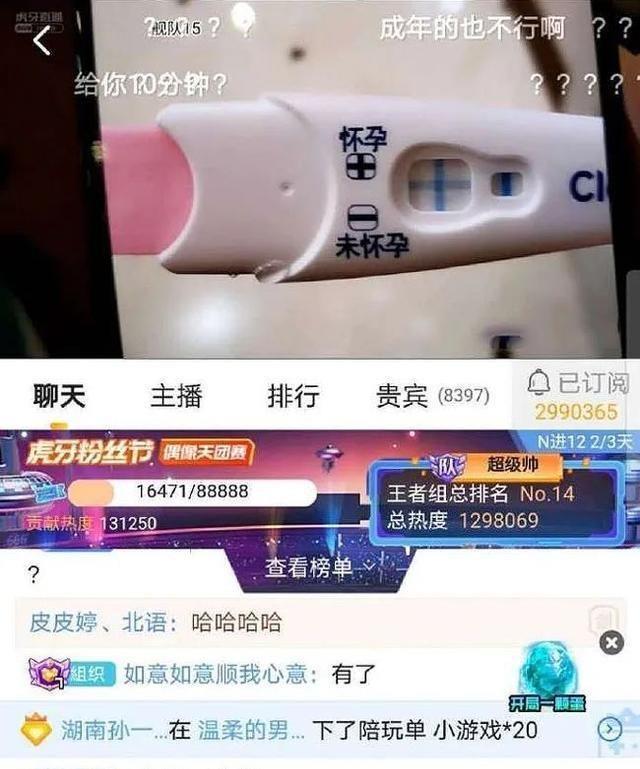The image size is (640, 769).
Task: Close the floating egg widget
Action: click(x=611, y=642)
